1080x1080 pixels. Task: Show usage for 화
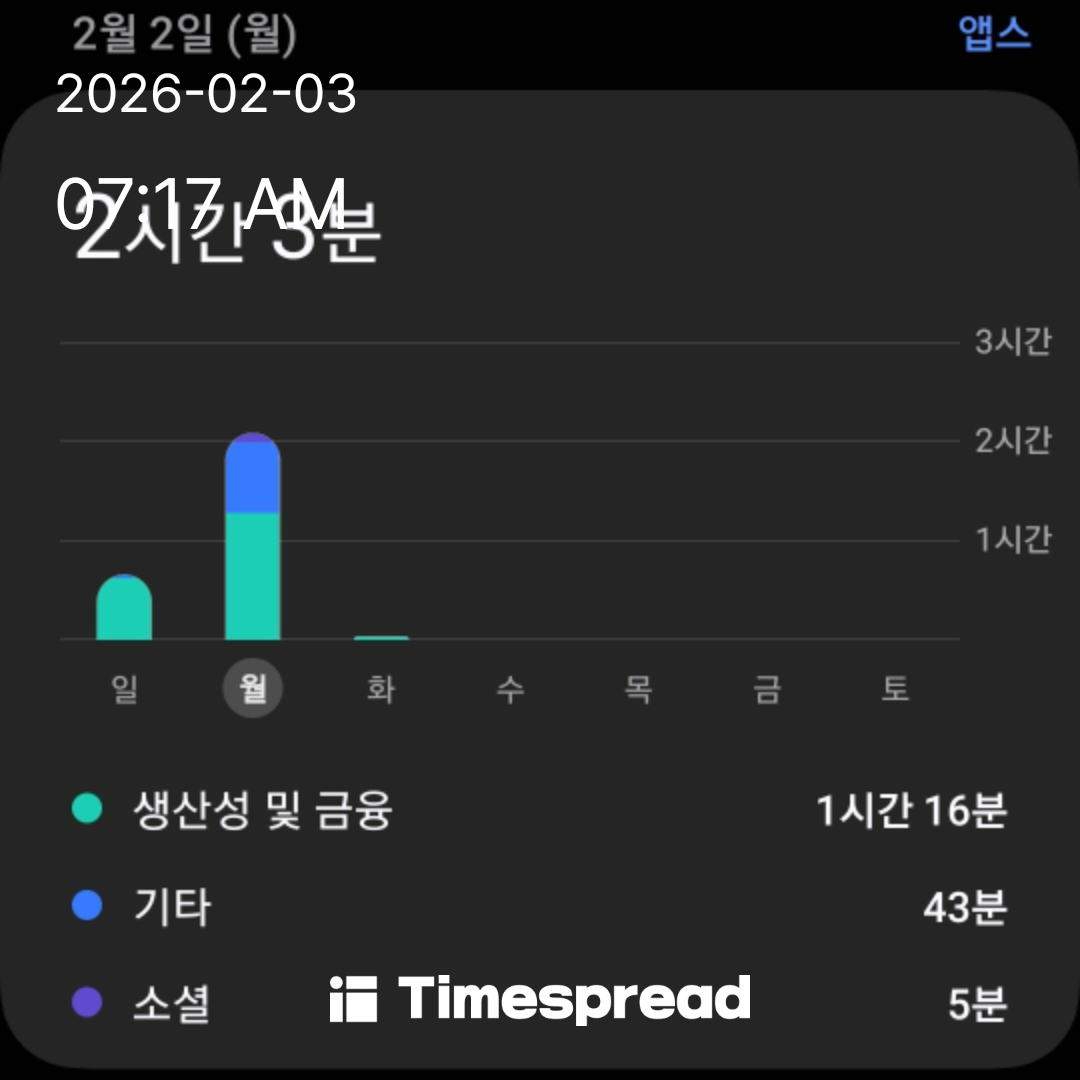coord(381,689)
